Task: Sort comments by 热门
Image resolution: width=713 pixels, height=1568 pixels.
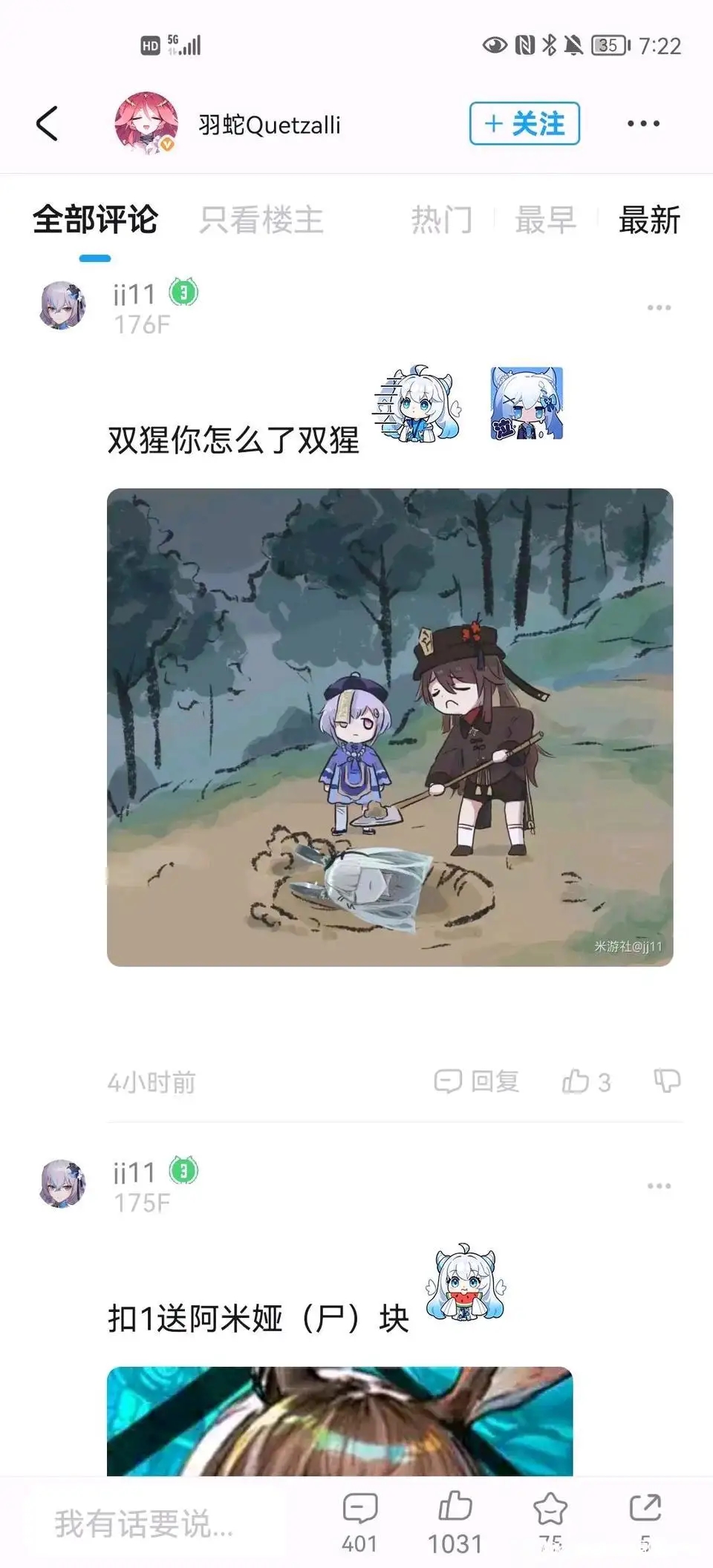Action: [442, 220]
